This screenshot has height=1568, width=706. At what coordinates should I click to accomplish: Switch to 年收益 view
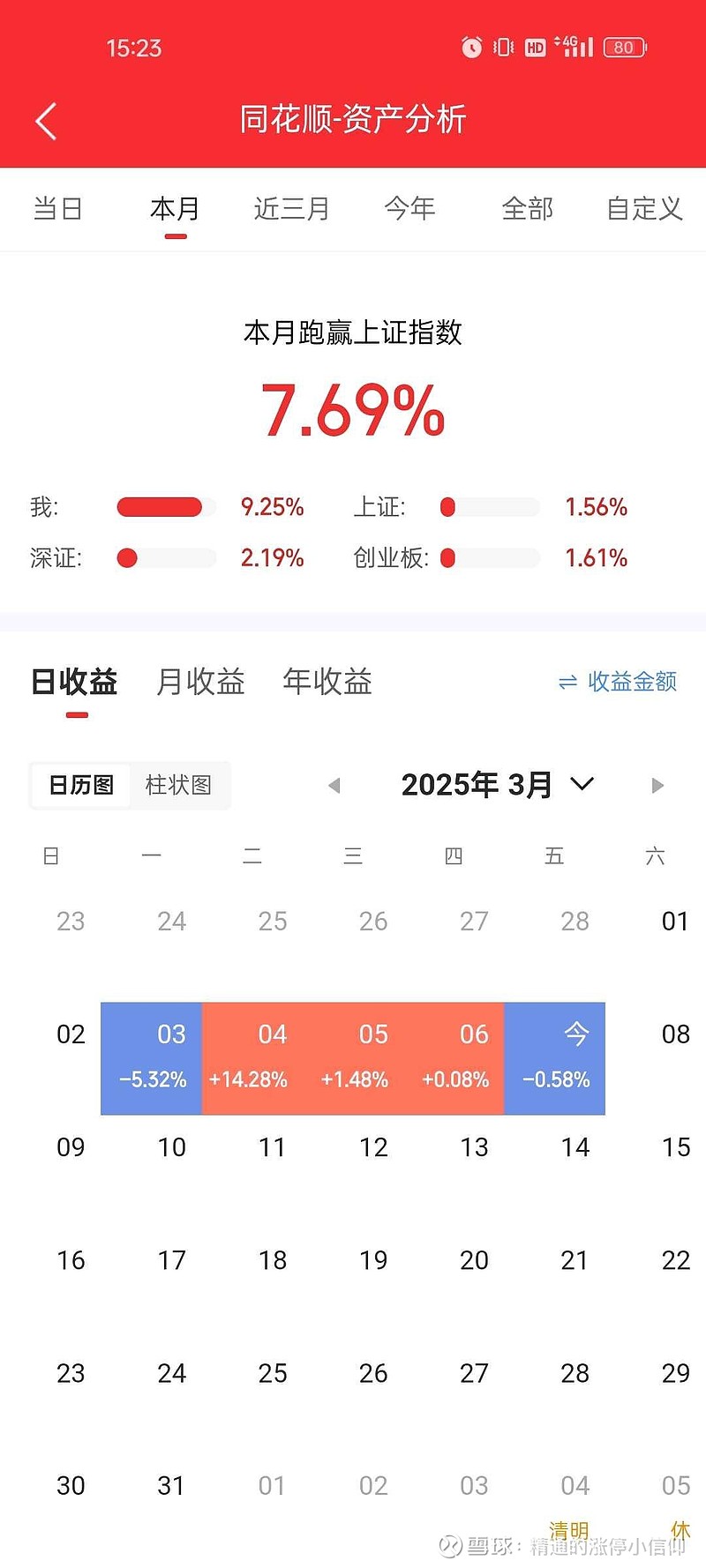point(327,682)
